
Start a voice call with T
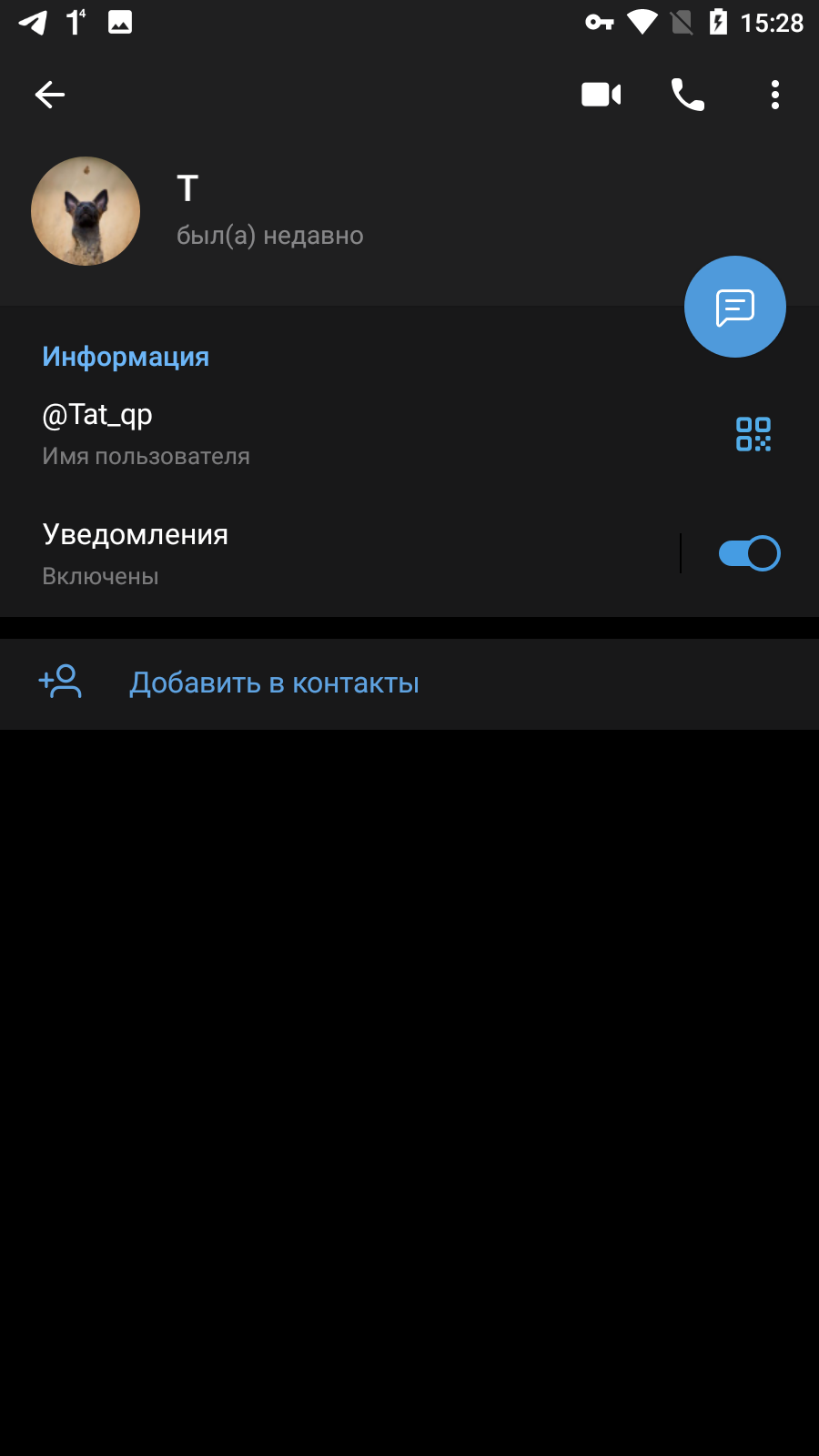tap(688, 95)
